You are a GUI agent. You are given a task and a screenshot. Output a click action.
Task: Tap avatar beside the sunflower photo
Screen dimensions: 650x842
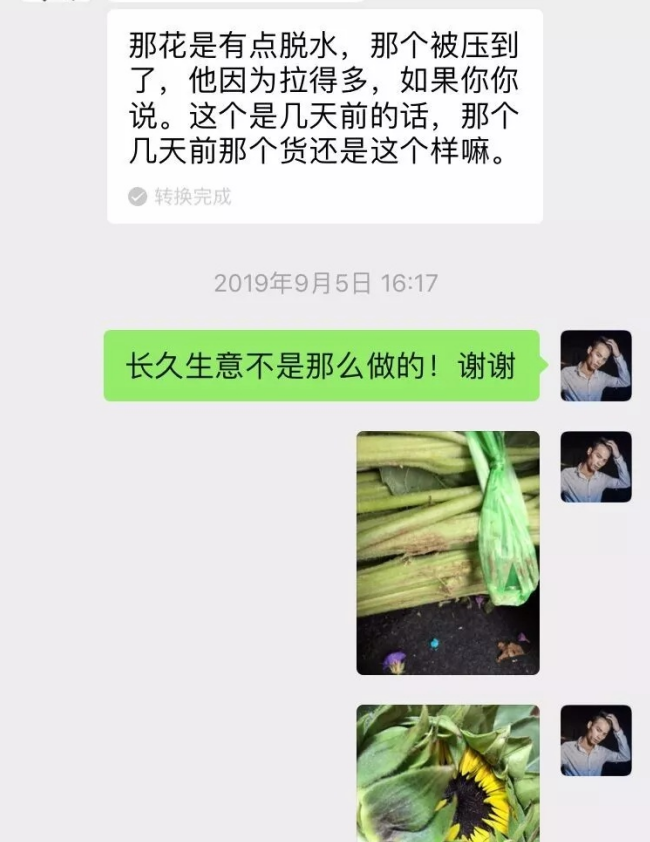(595, 740)
